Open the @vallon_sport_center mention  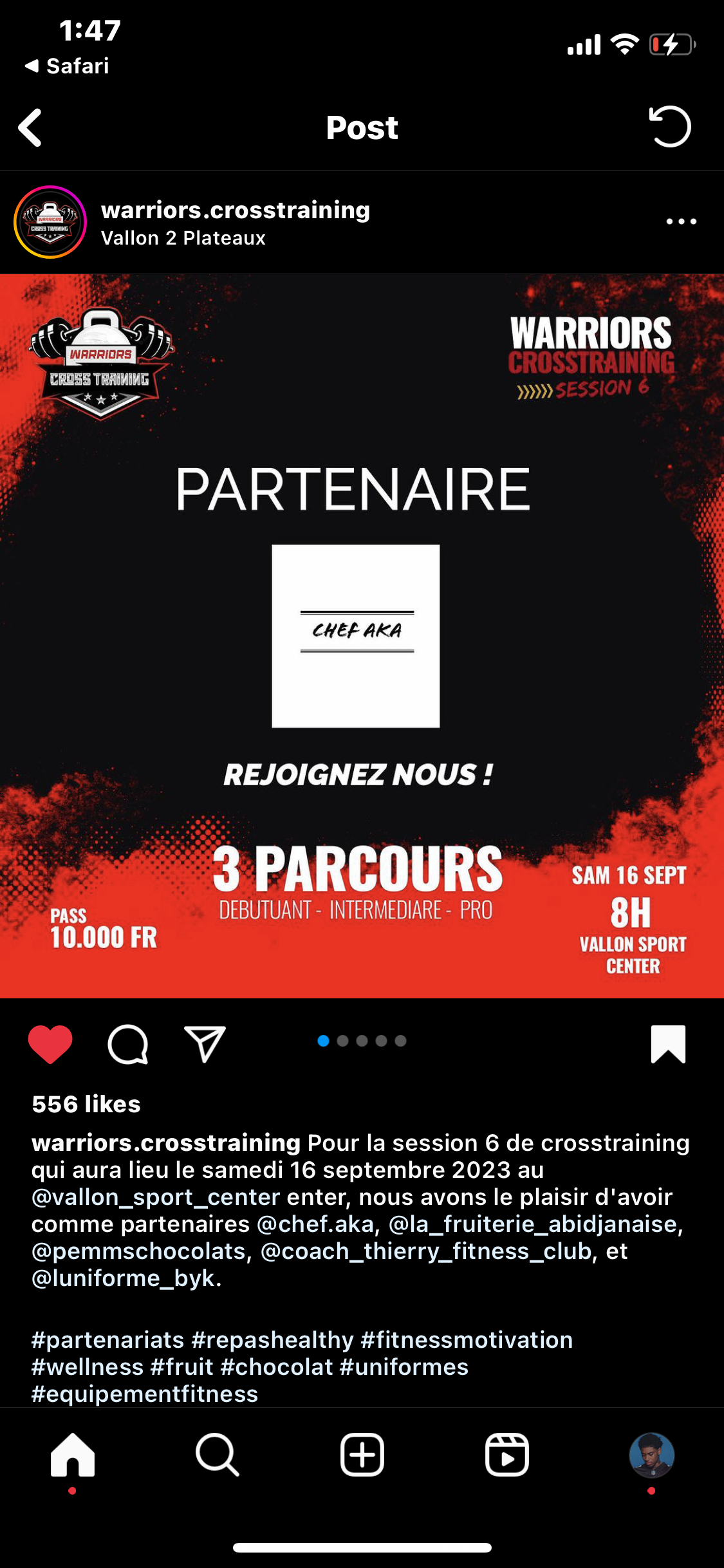click(x=156, y=1197)
